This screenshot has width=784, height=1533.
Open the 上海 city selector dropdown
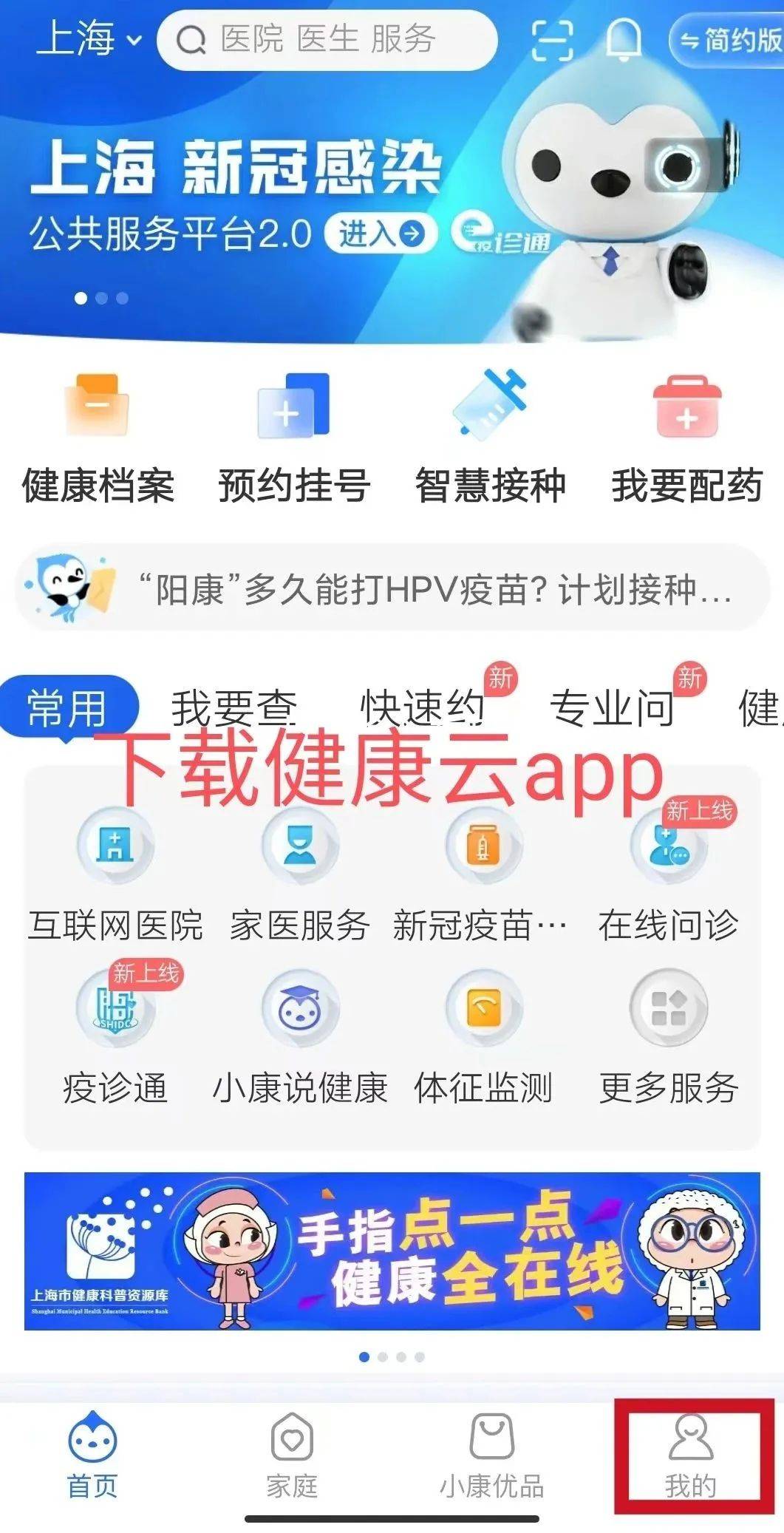click(89, 38)
